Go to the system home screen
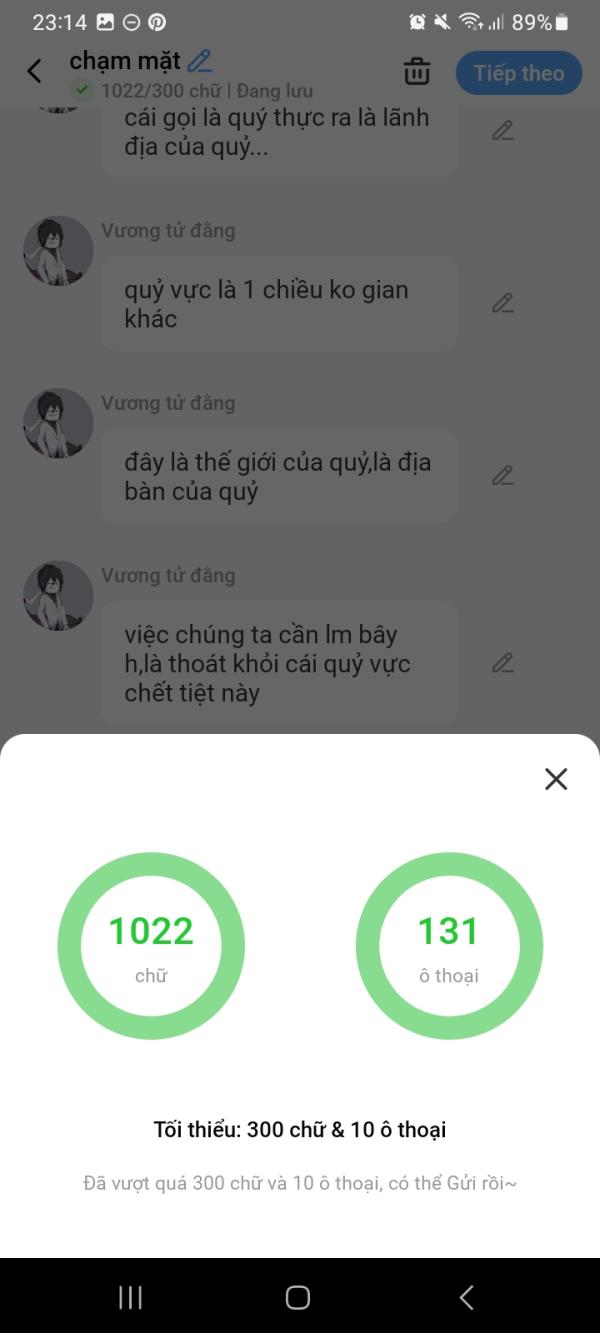 pos(298,1297)
